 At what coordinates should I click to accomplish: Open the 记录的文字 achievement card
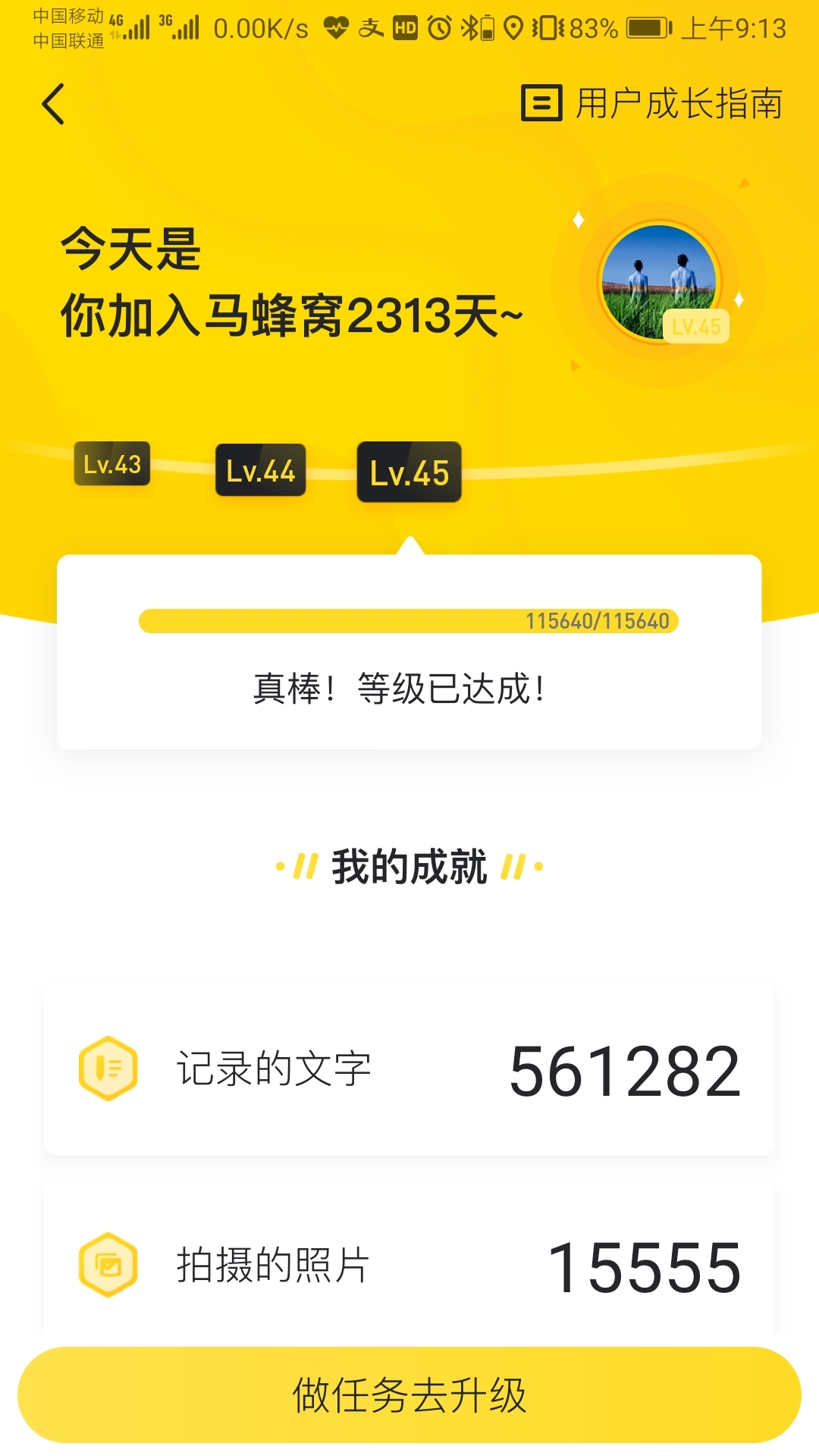click(x=409, y=1069)
